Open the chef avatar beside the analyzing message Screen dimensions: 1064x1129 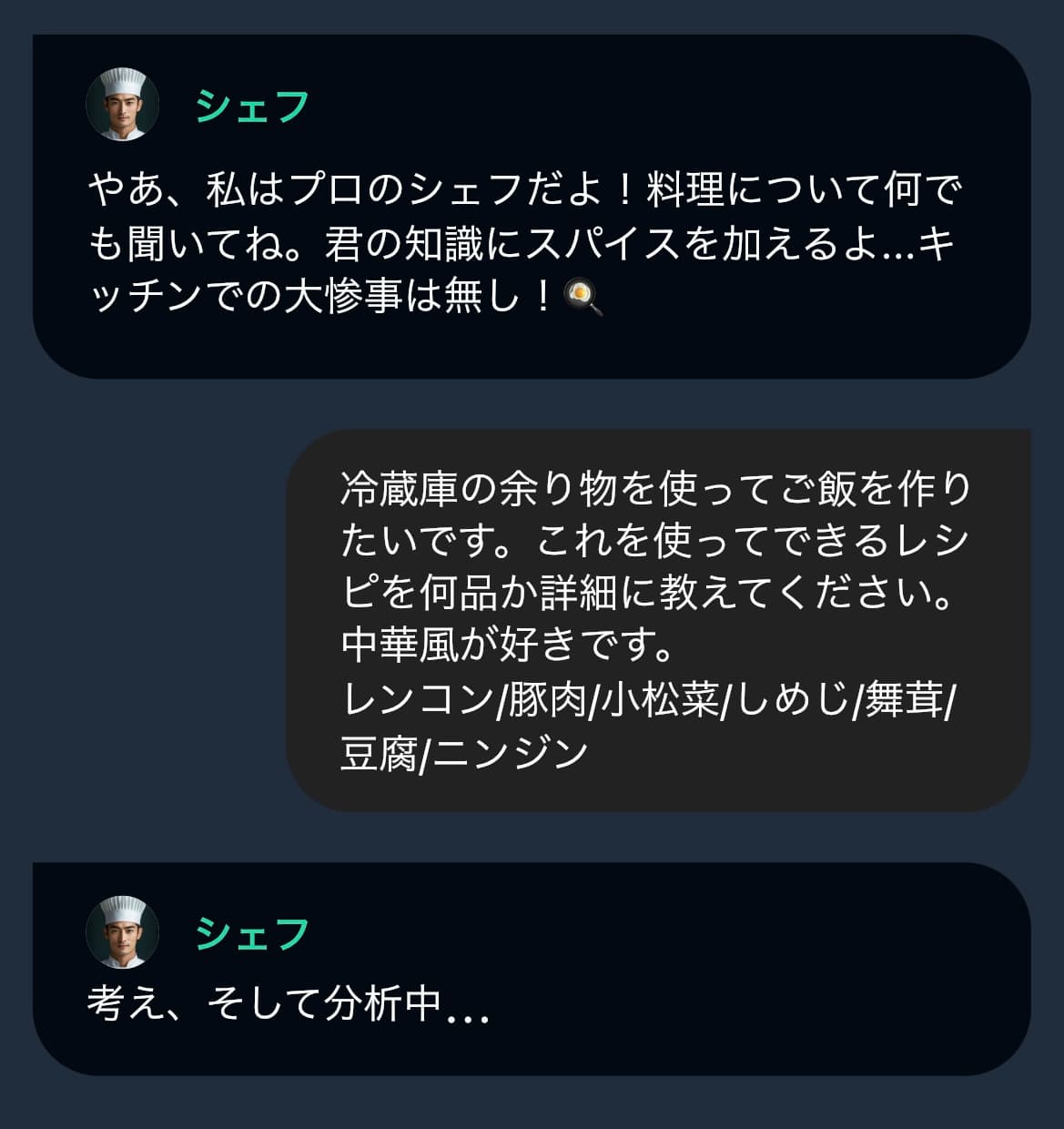click(123, 931)
